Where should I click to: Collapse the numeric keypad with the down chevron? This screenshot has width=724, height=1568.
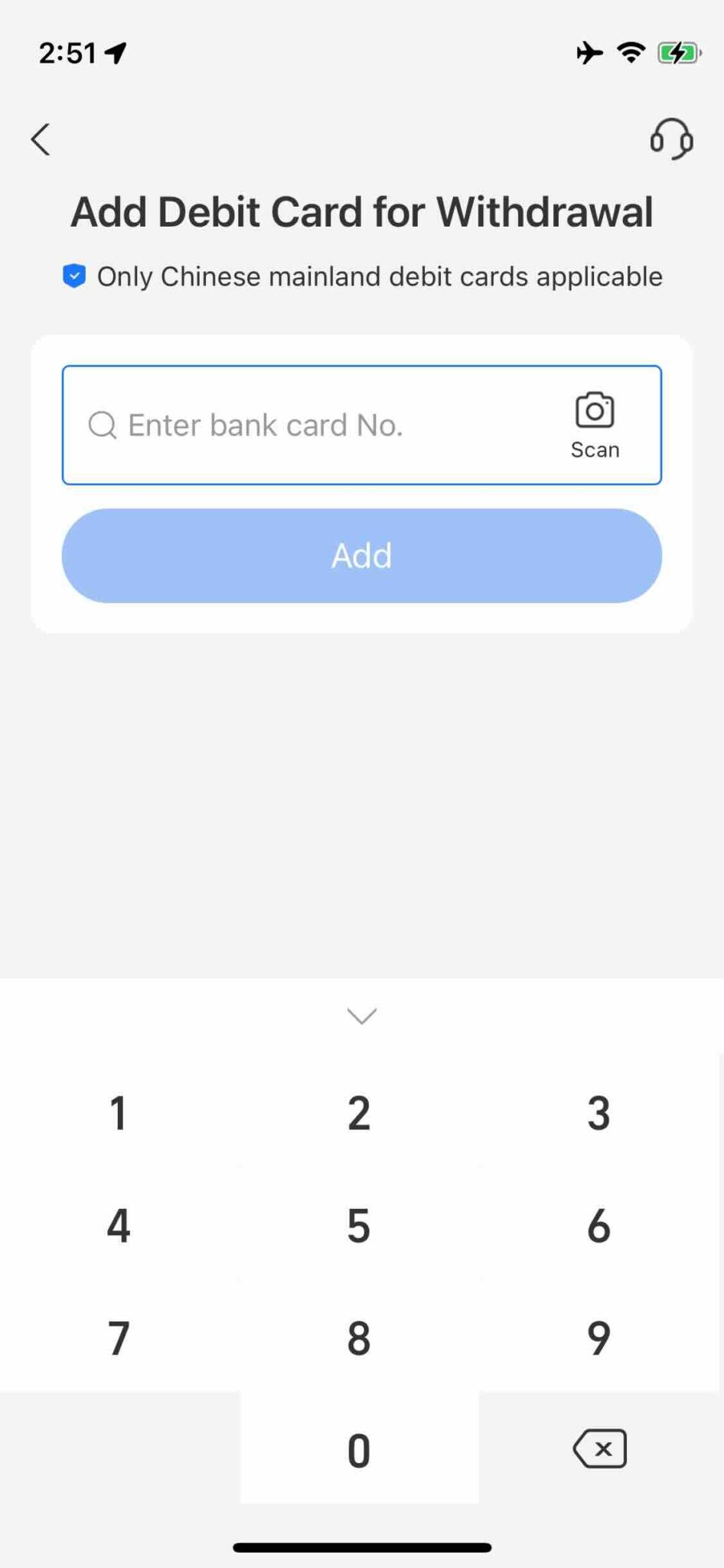tap(360, 1016)
